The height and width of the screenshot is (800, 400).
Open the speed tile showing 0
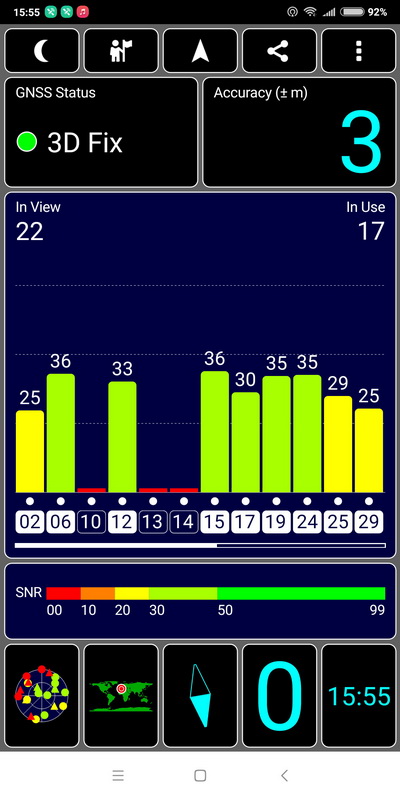pyautogui.click(x=279, y=695)
